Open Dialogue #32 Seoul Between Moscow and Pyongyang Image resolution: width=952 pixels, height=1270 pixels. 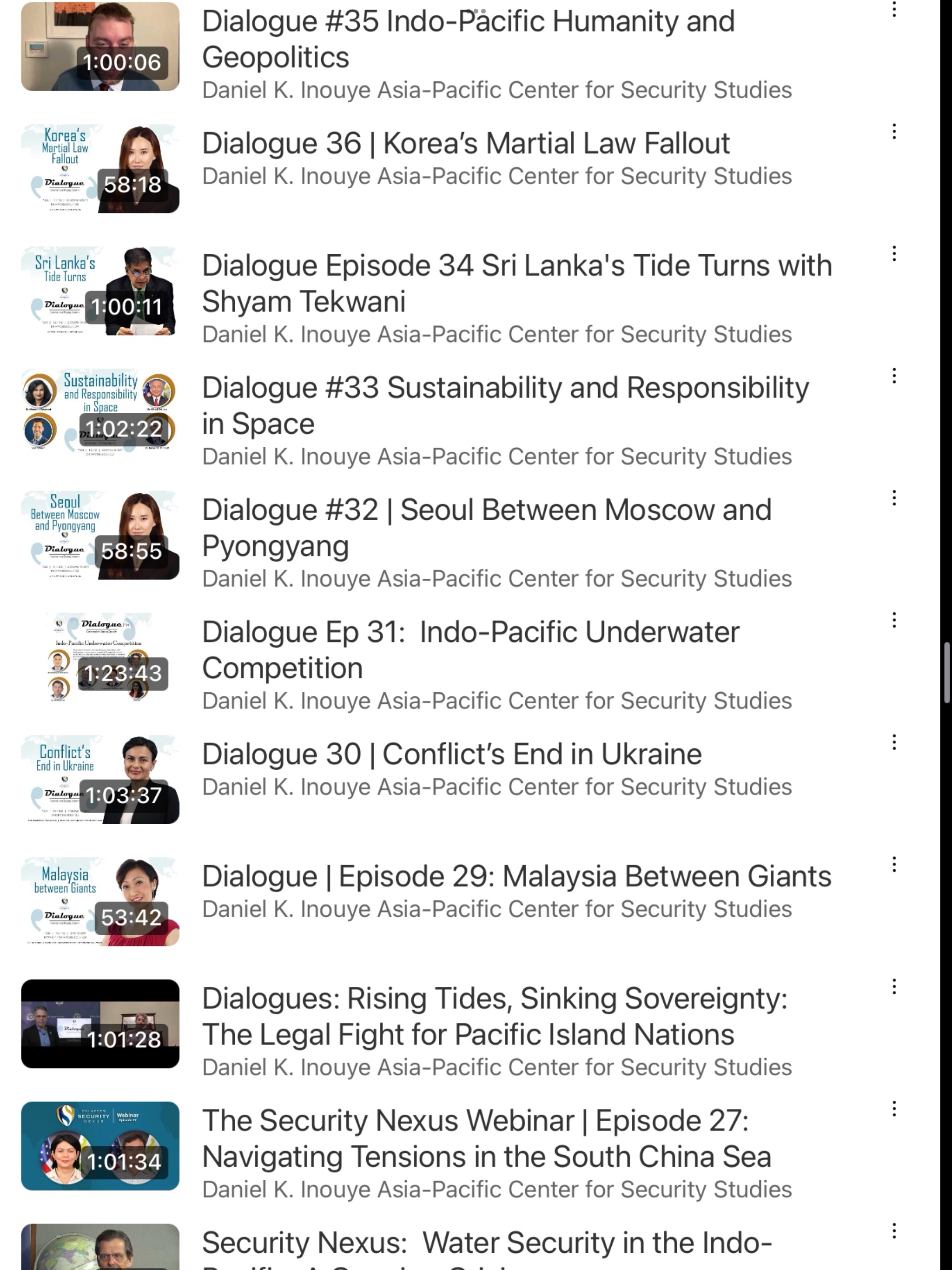pyautogui.click(x=486, y=528)
